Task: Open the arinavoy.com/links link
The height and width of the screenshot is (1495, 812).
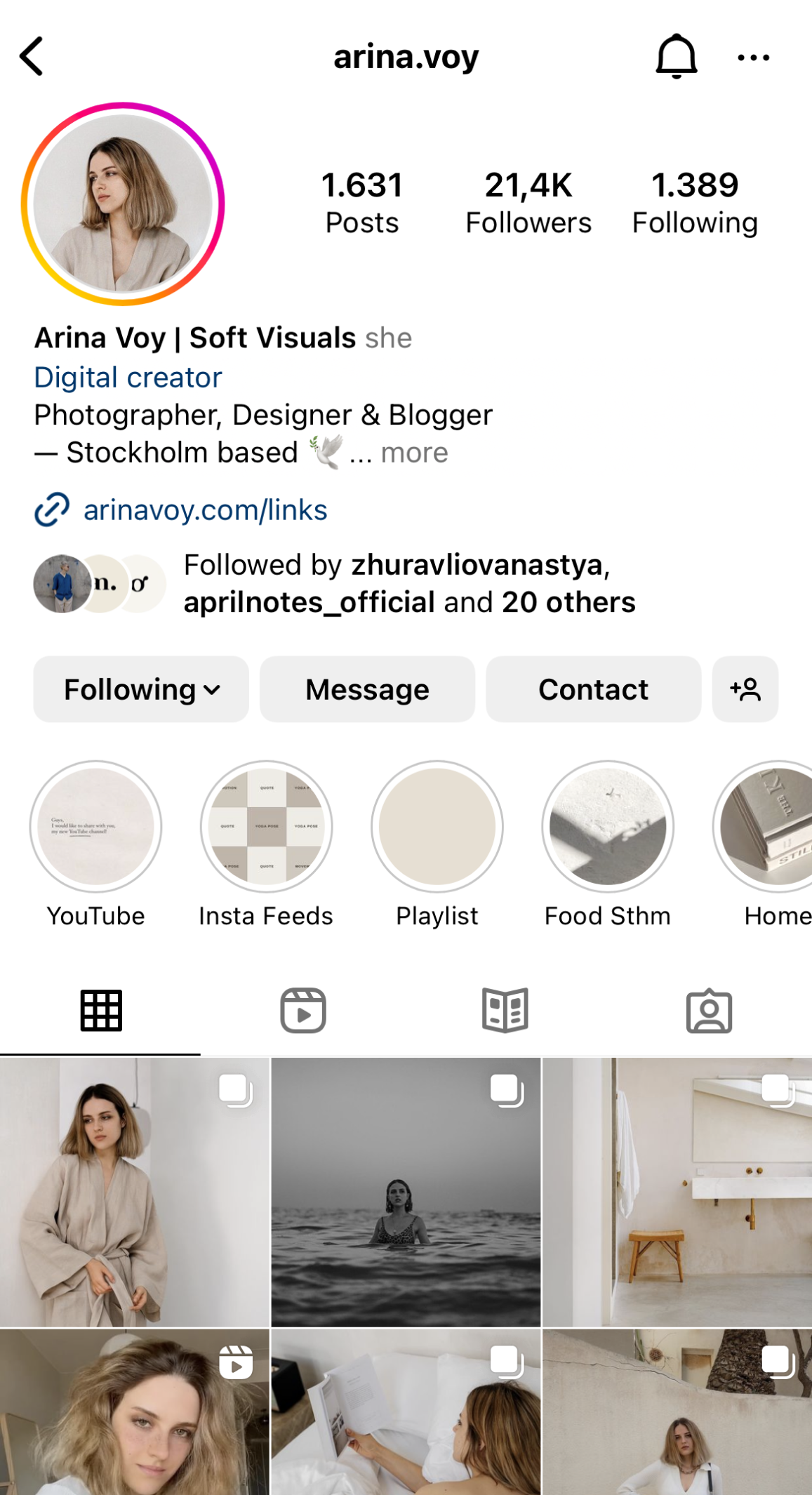Action: pos(205,510)
